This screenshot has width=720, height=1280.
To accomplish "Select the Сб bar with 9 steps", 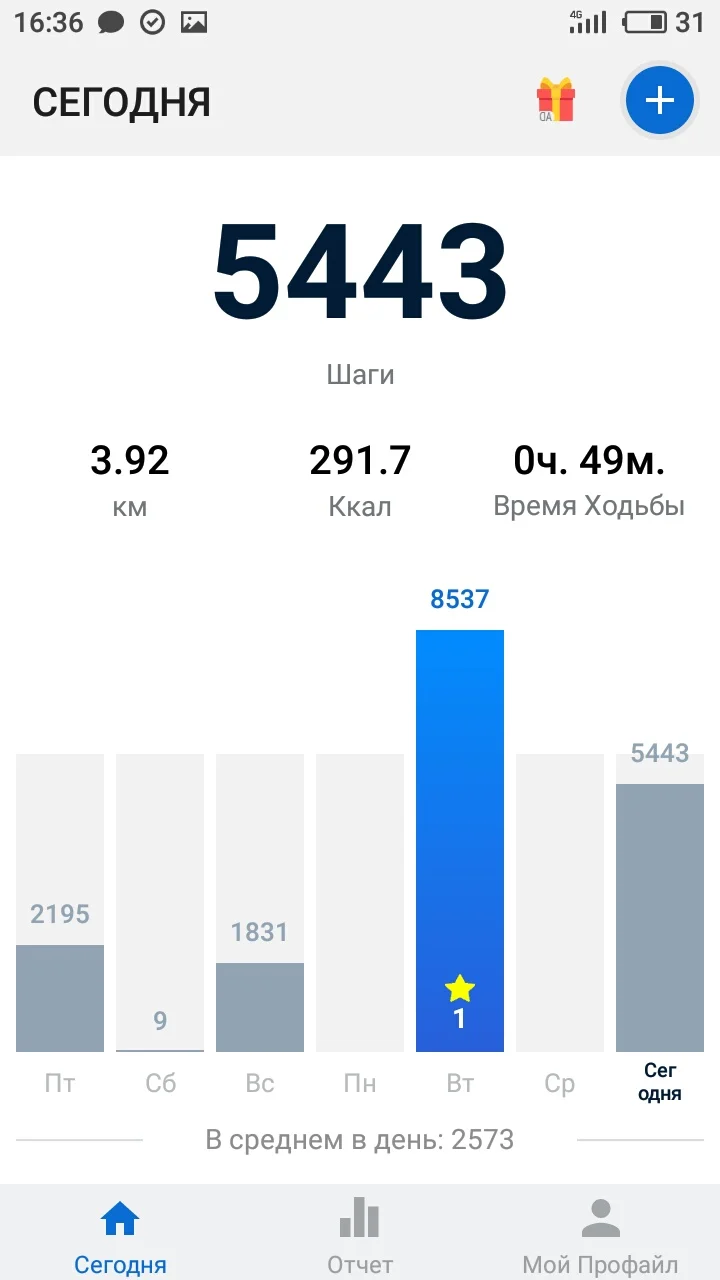I will (x=160, y=903).
